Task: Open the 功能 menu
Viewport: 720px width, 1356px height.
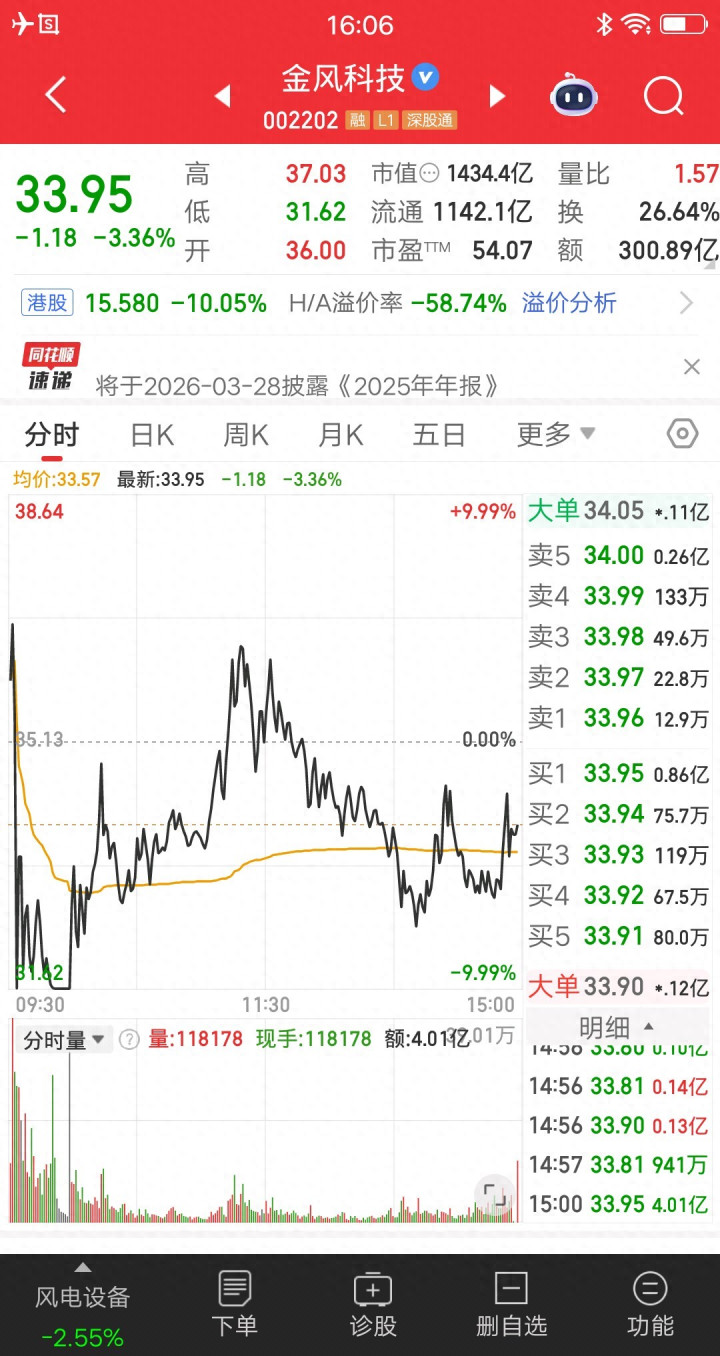Action: tap(650, 1304)
